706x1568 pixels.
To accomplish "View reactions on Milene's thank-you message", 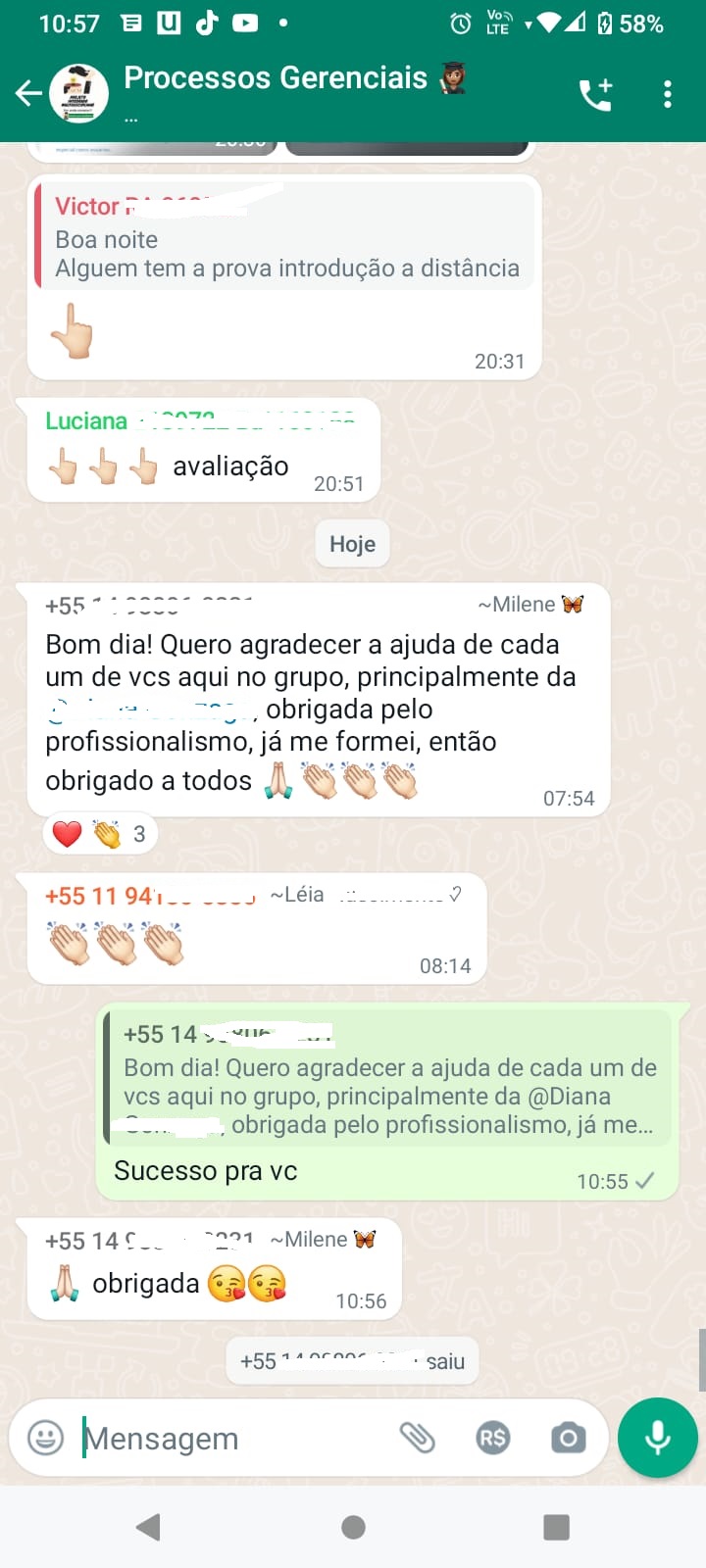I will (x=101, y=834).
